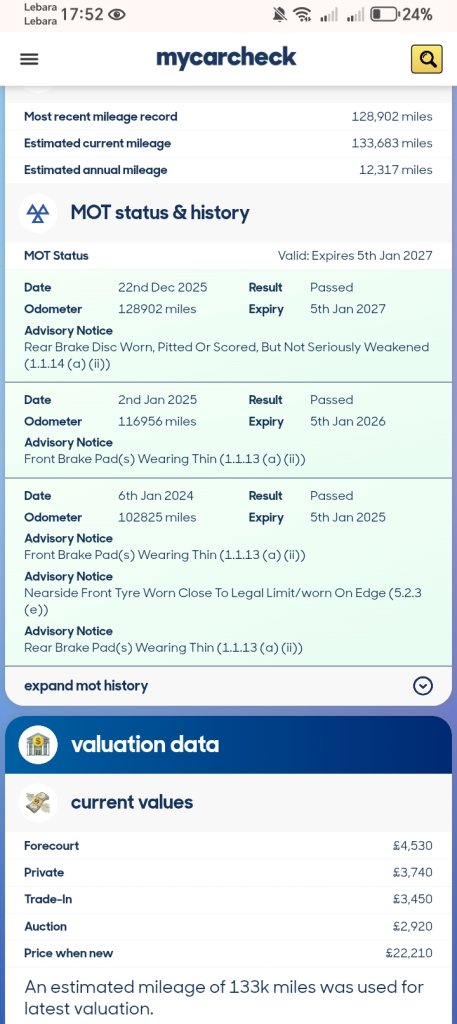The width and height of the screenshot is (457, 1024).
Task: Open the hamburger menu
Action: [x=29, y=59]
